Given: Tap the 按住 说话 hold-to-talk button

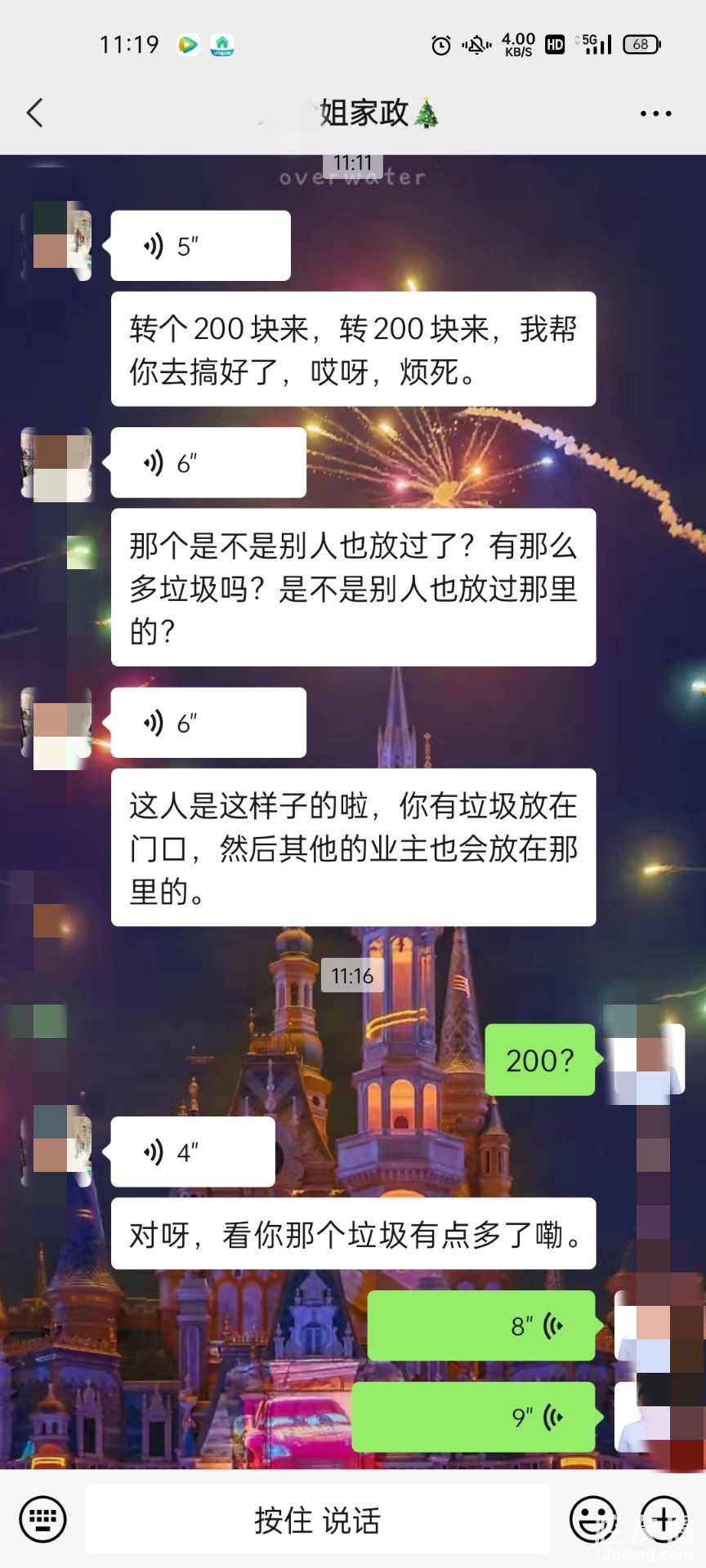Looking at the screenshot, I should pyautogui.click(x=317, y=1520).
